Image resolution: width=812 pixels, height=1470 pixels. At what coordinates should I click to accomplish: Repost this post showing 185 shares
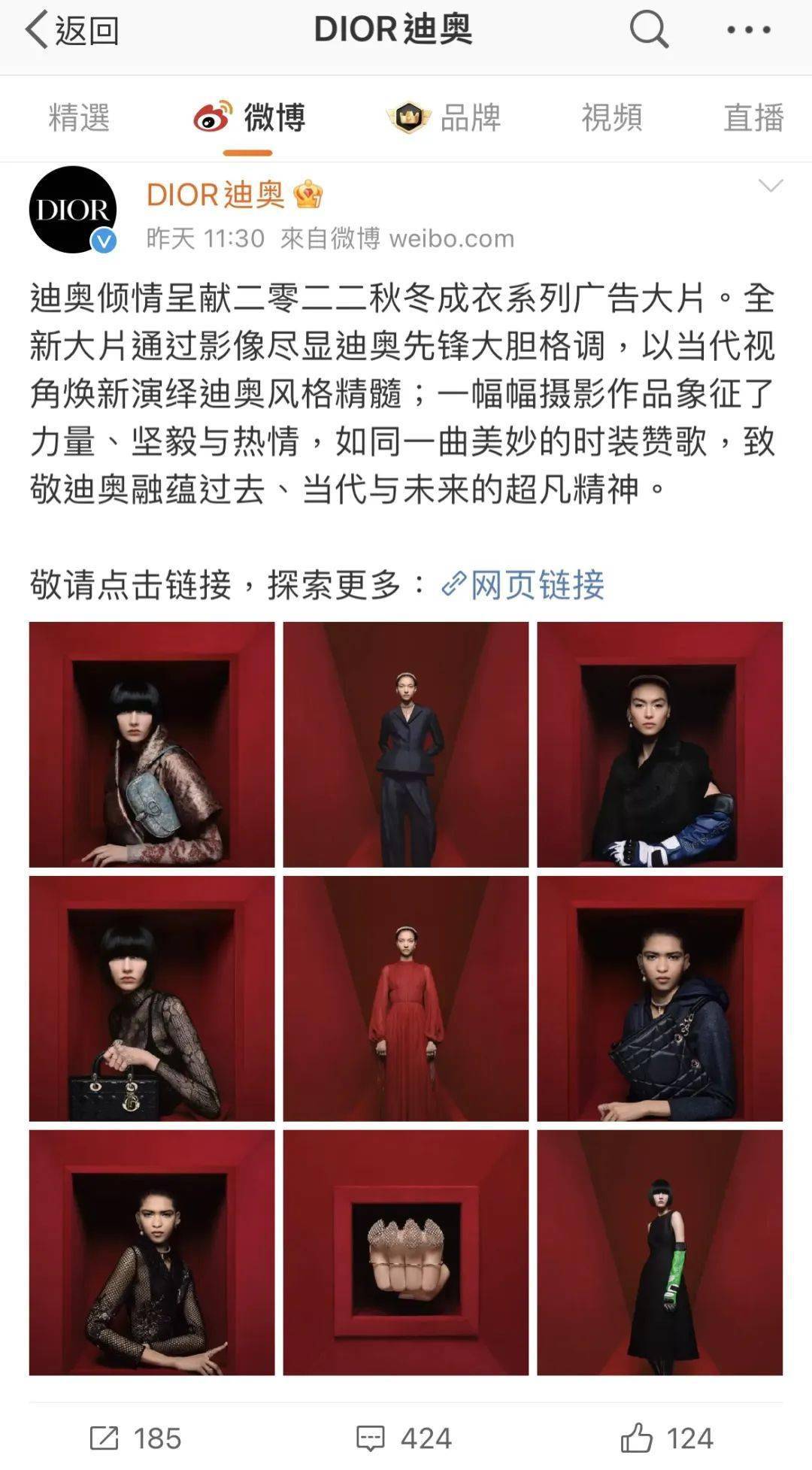point(135,1438)
